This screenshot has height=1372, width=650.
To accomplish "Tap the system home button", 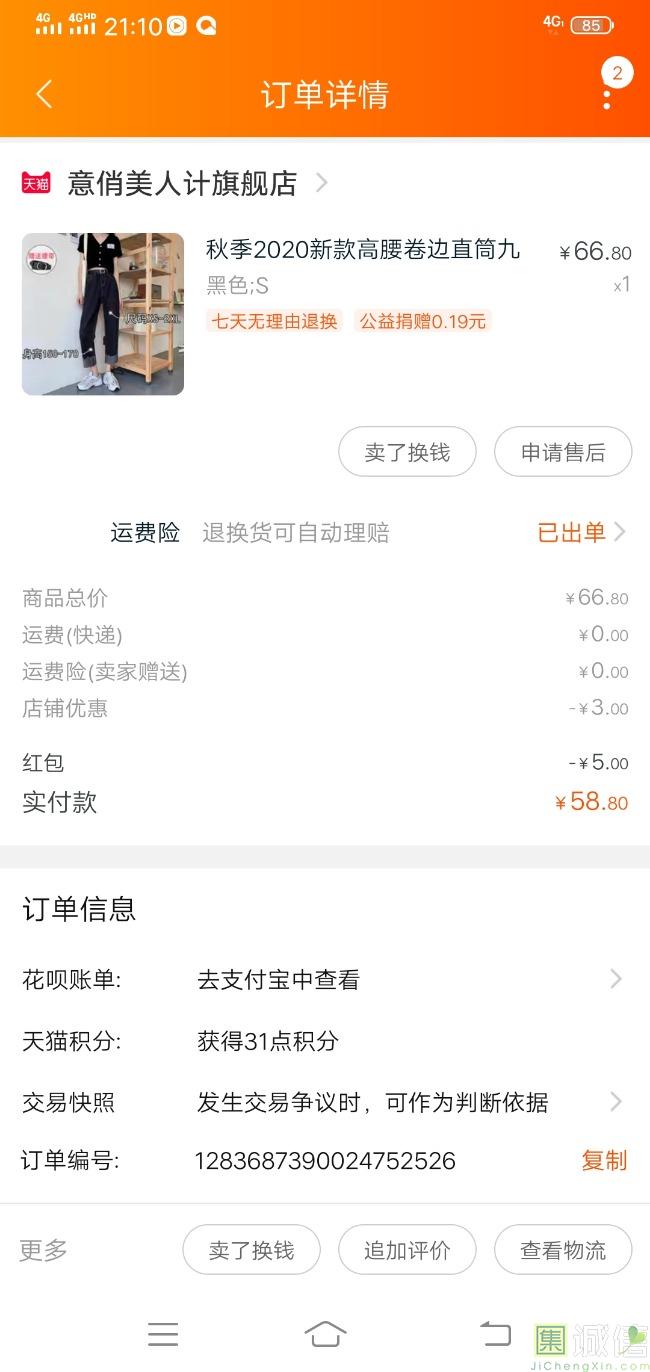I will click(x=325, y=1334).
